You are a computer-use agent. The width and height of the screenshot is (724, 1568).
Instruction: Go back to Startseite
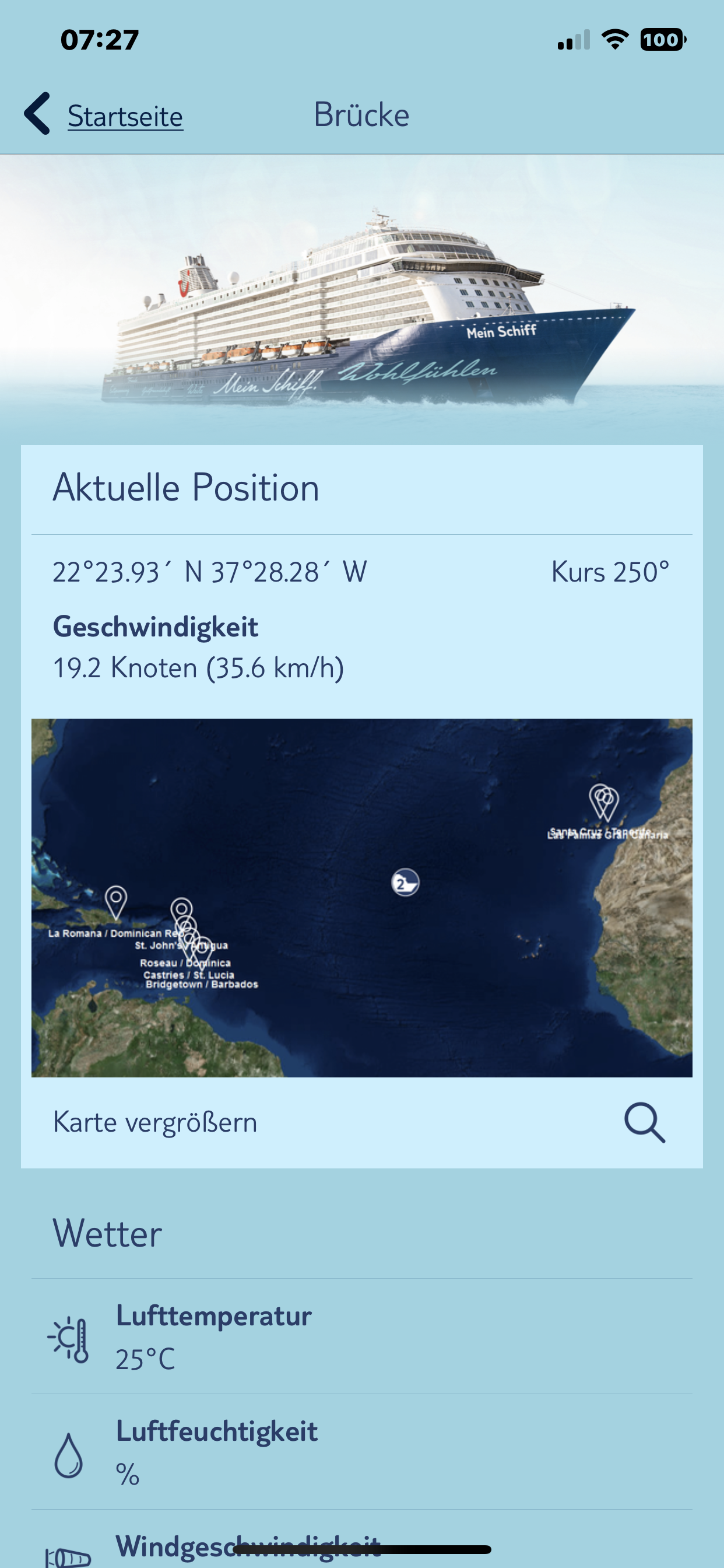125,116
